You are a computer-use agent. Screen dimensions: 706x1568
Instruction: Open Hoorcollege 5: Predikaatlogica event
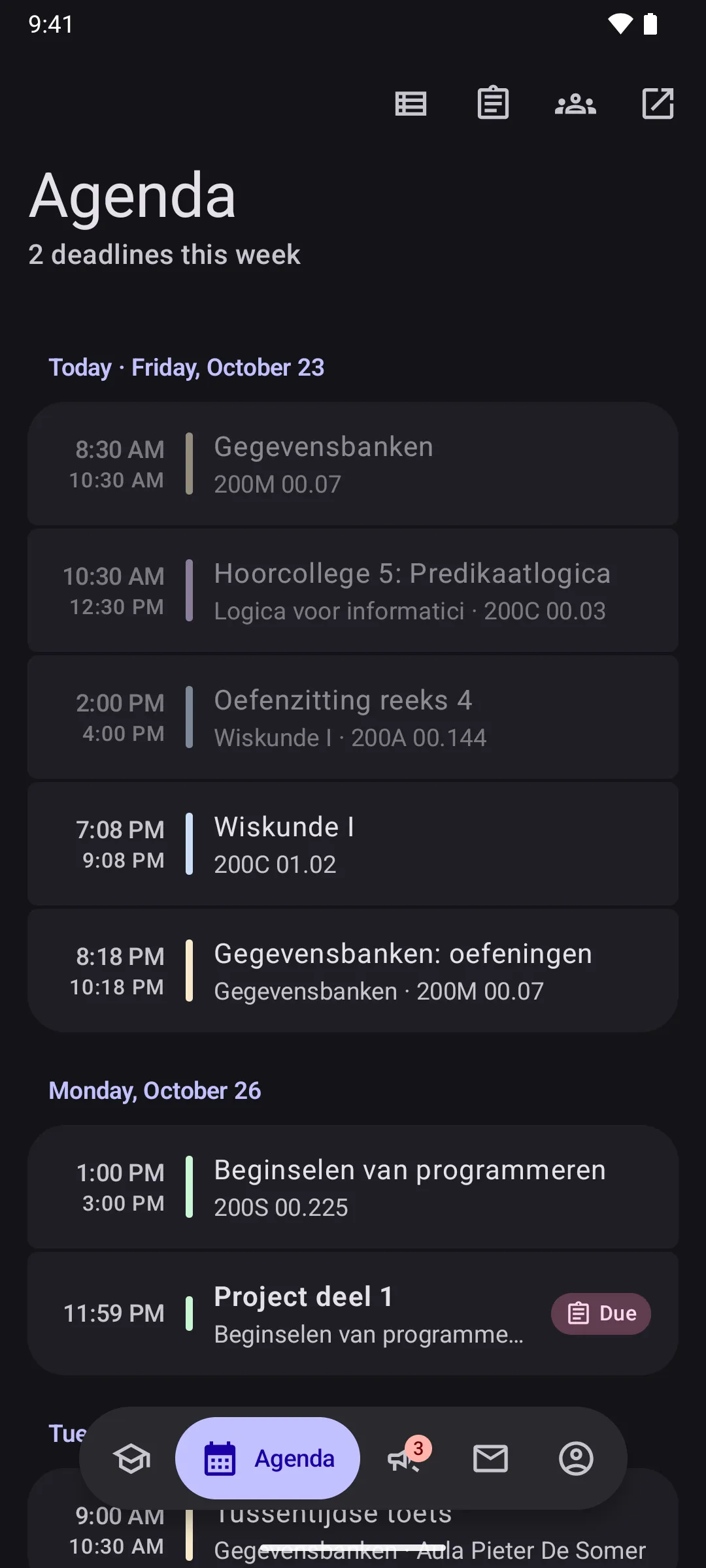(353, 591)
